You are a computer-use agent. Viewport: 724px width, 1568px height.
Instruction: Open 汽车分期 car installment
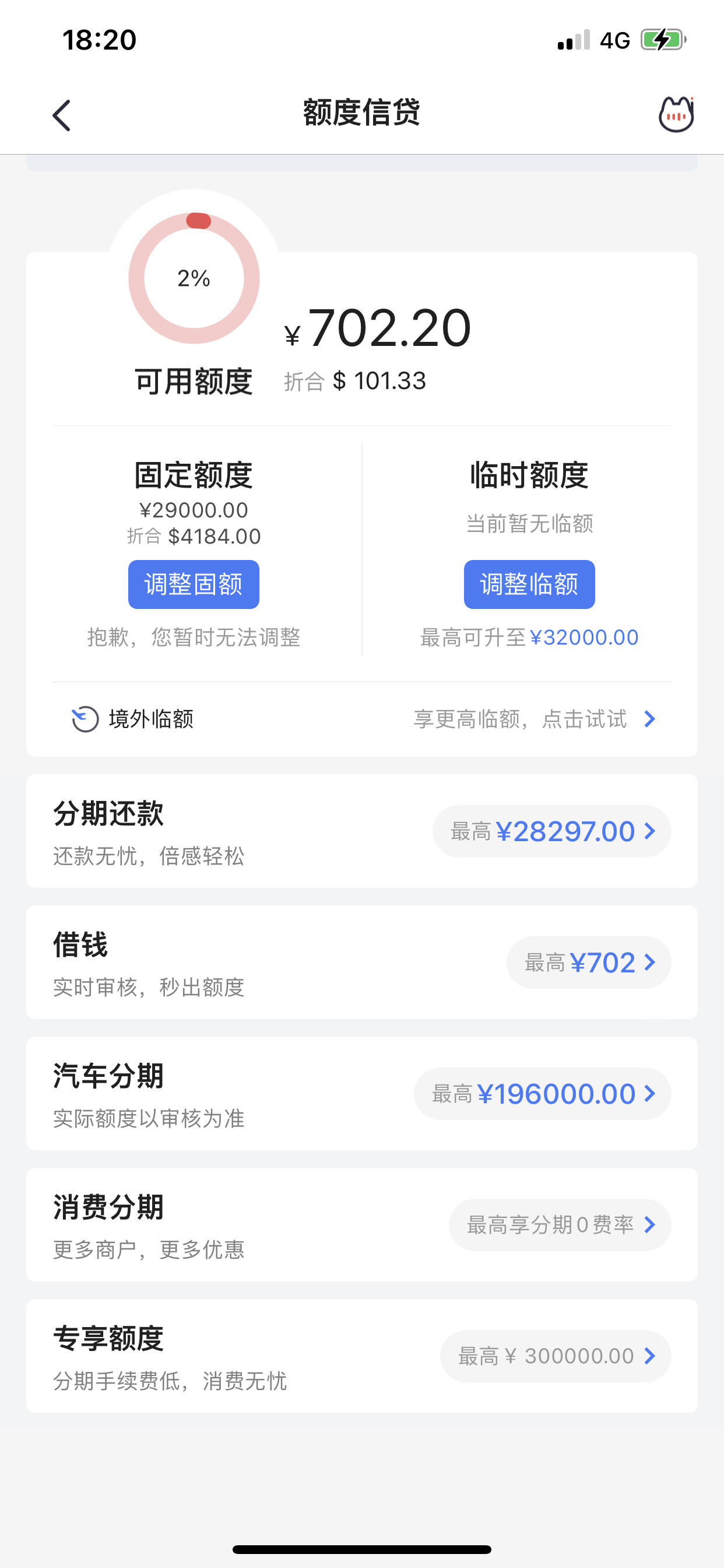click(362, 1094)
